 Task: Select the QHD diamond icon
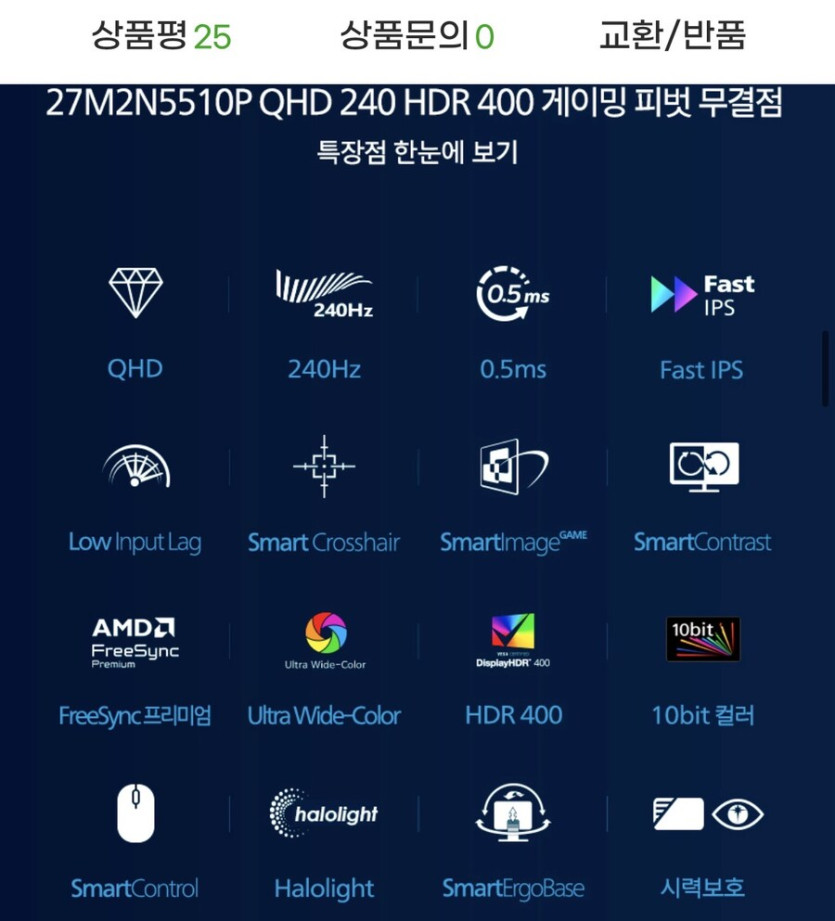tap(135, 291)
